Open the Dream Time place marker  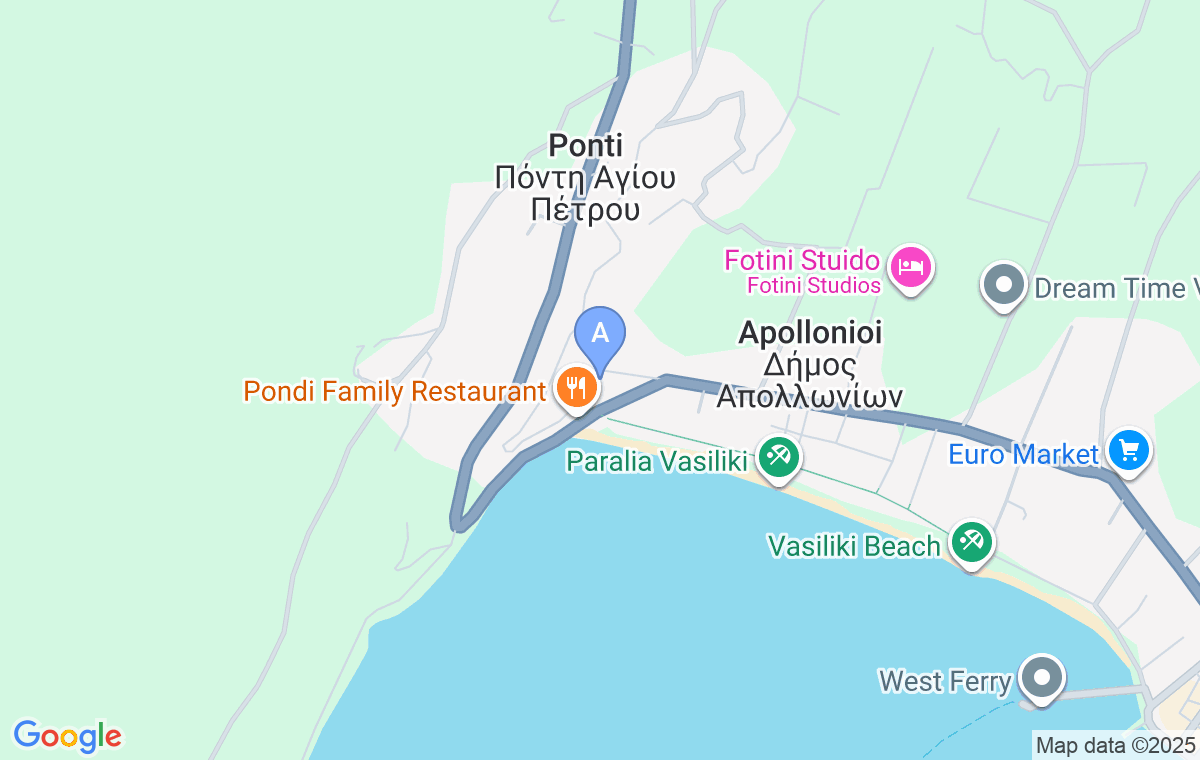tap(1004, 285)
